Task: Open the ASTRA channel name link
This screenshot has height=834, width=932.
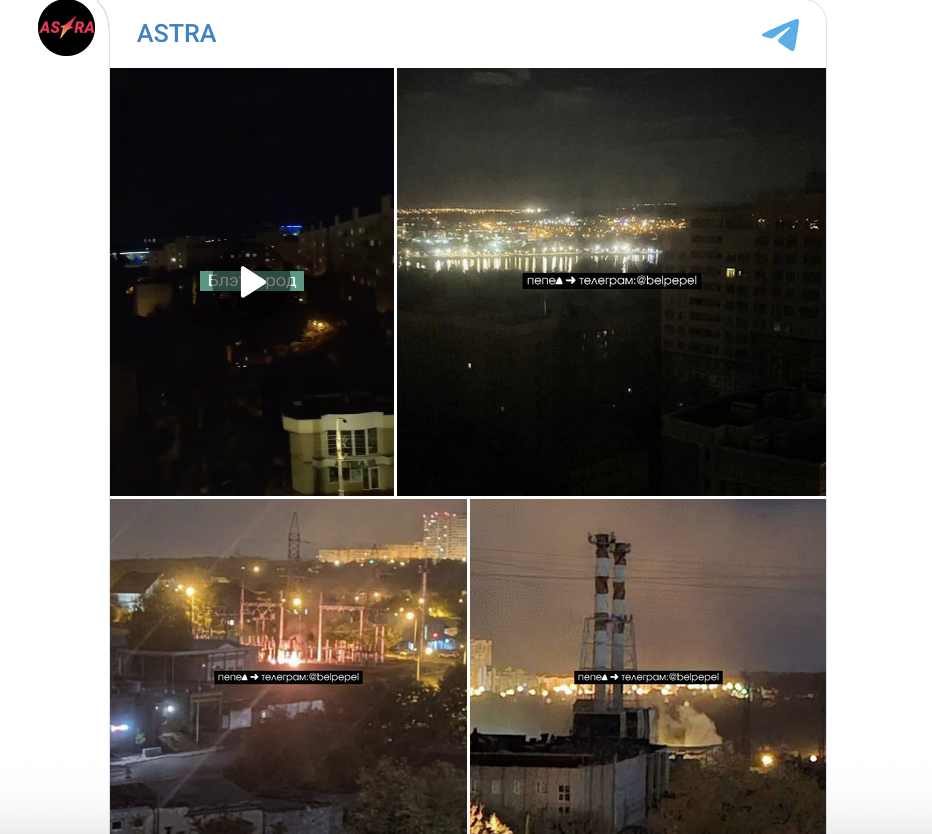Action: 176,33
